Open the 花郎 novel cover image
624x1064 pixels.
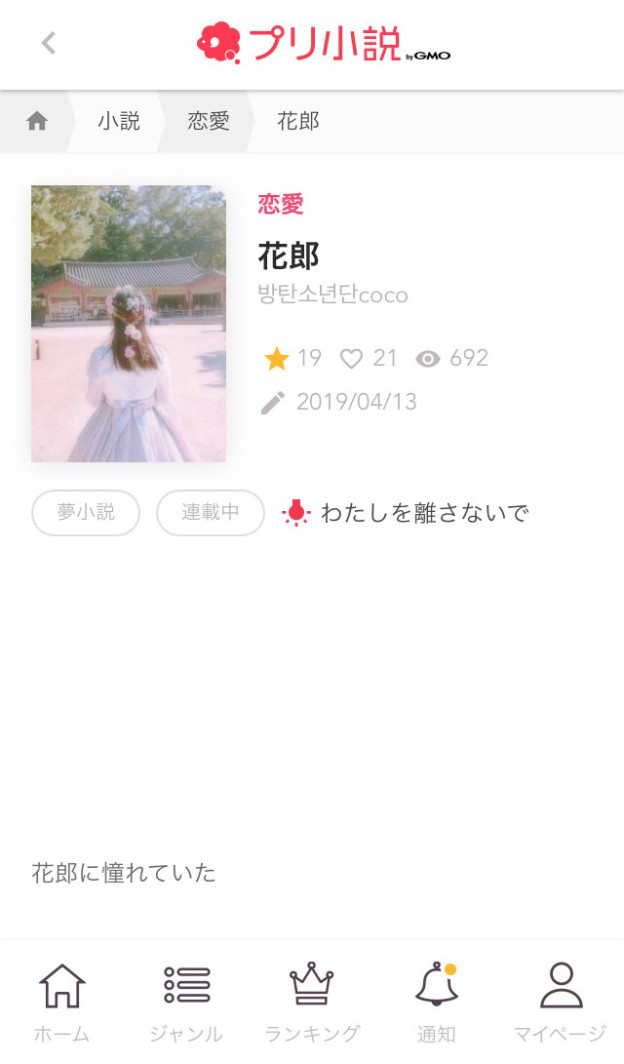pyautogui.click(x=128, y=324)
